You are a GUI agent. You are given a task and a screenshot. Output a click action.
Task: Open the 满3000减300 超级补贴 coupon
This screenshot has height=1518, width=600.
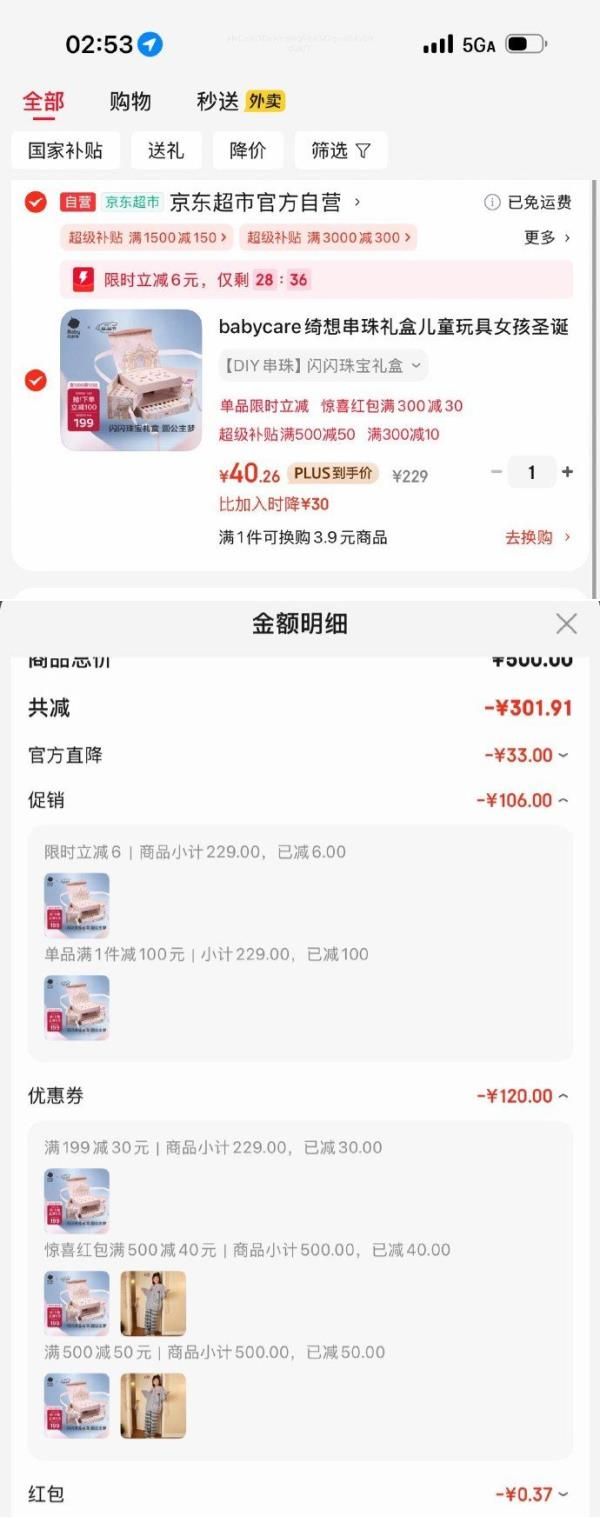click(327, 238)
